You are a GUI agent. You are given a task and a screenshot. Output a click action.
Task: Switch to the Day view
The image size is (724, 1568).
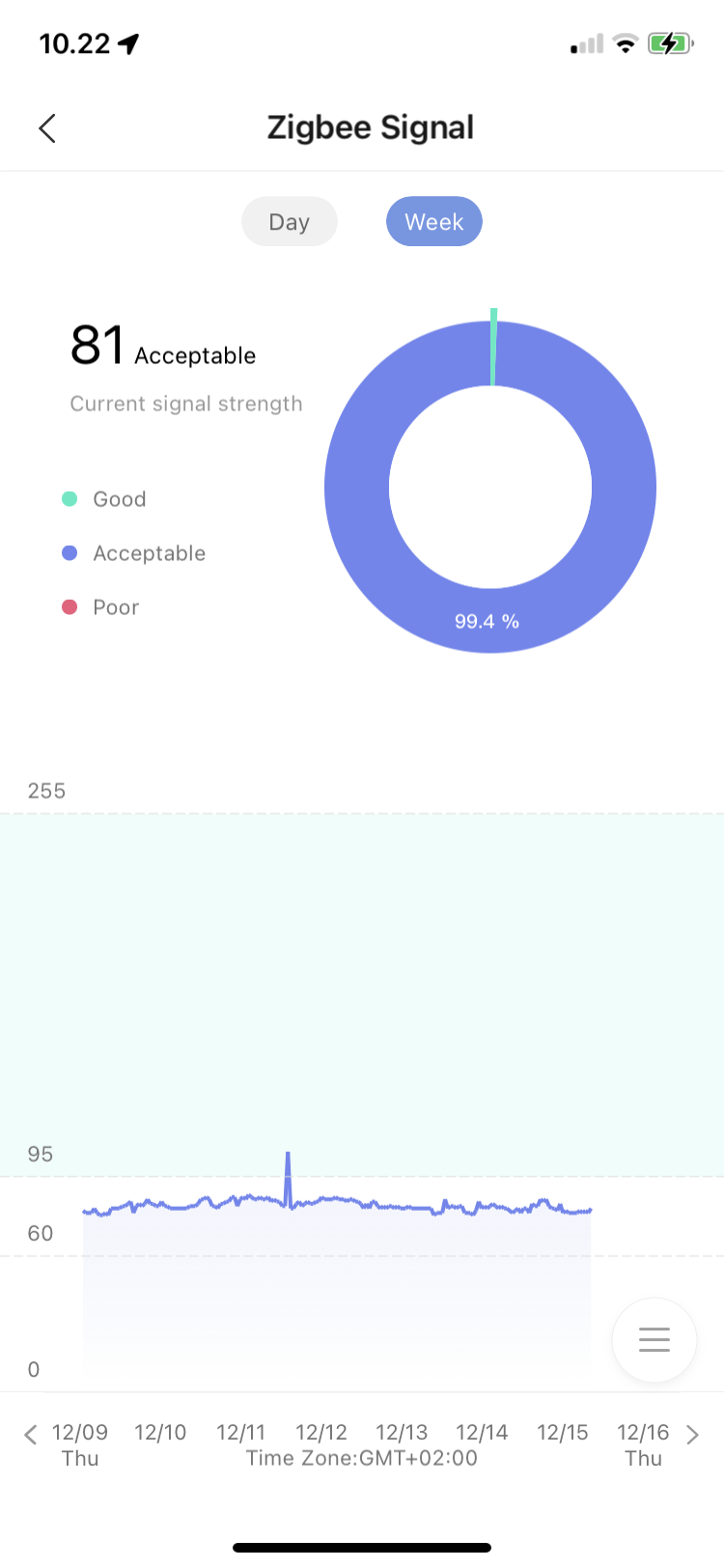tap(289, 222)
